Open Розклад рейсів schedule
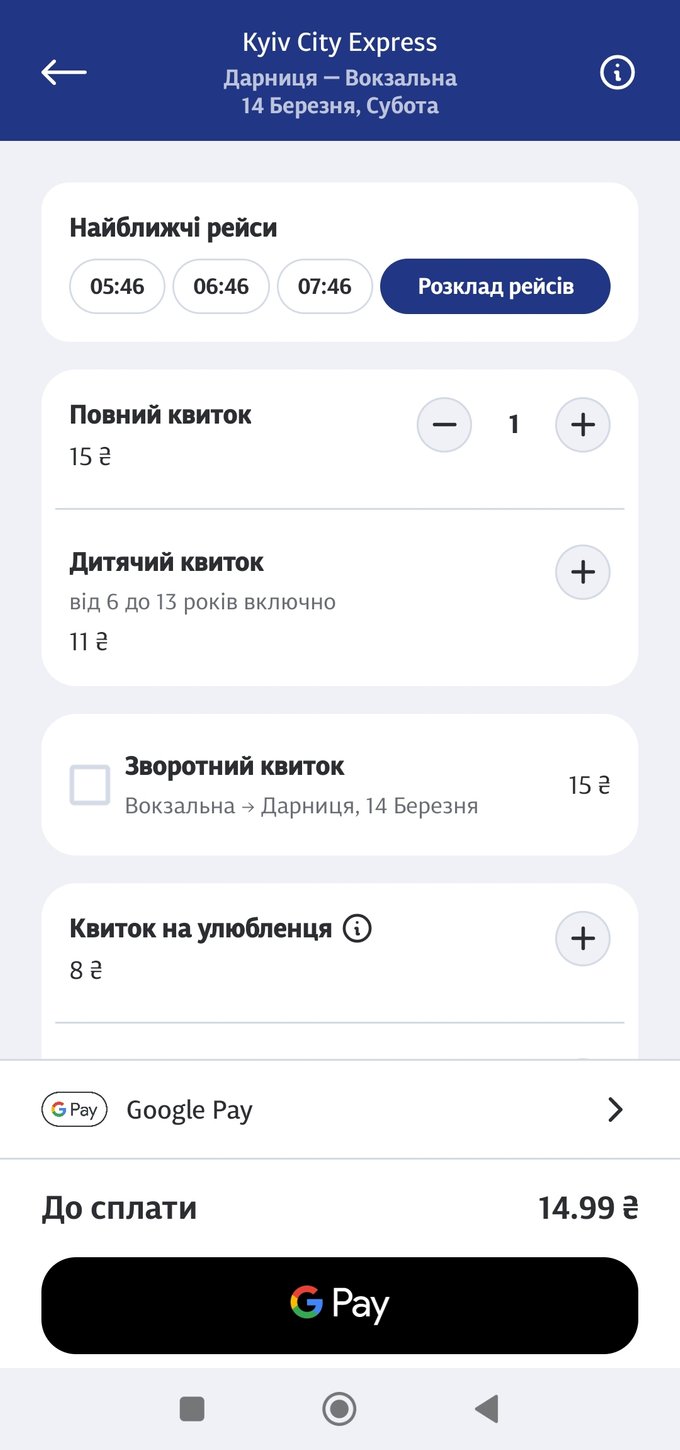680x1450 pixels. [495, 287]
